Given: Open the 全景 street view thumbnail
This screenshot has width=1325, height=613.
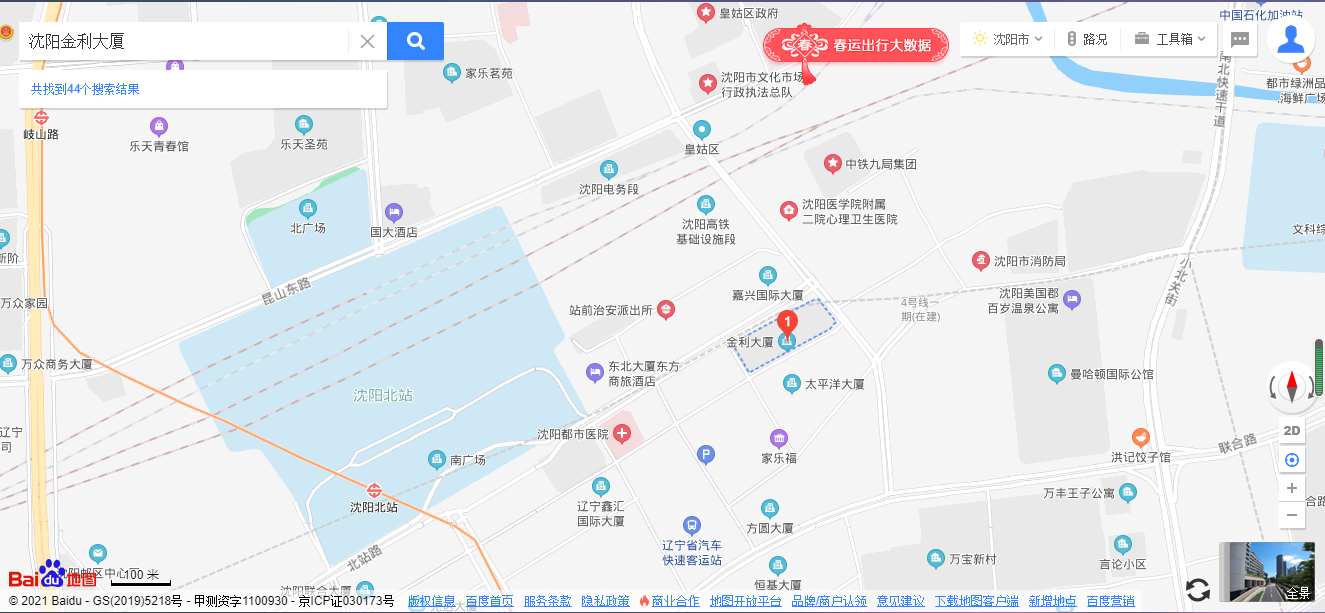Looking at the screenshot, I should pos(1267,572).
